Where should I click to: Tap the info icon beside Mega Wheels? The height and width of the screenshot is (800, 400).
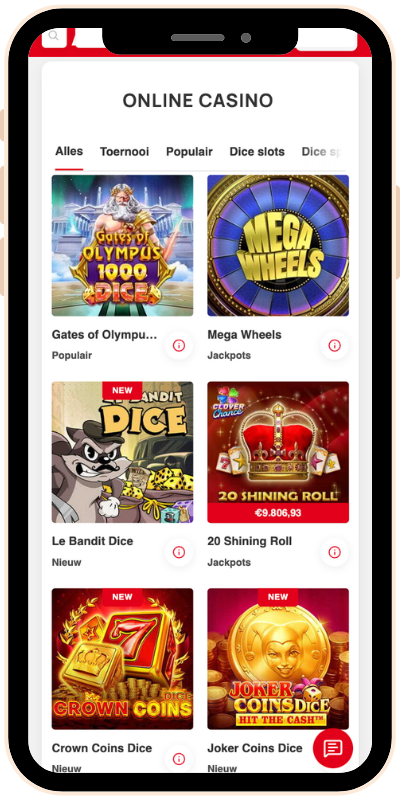334,345
